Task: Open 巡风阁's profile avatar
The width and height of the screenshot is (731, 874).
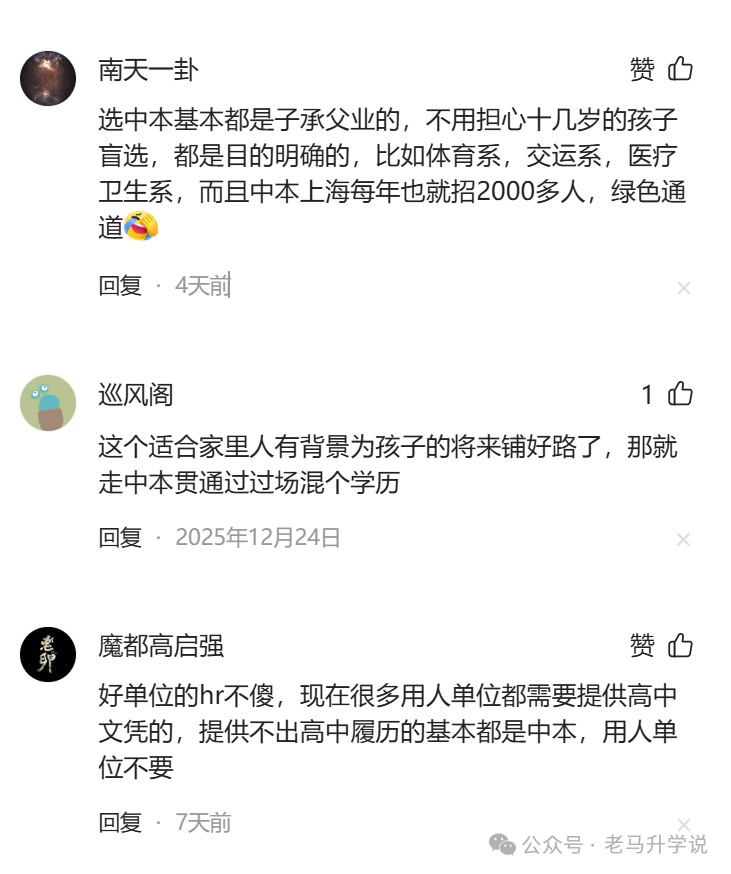Action: 48,403
